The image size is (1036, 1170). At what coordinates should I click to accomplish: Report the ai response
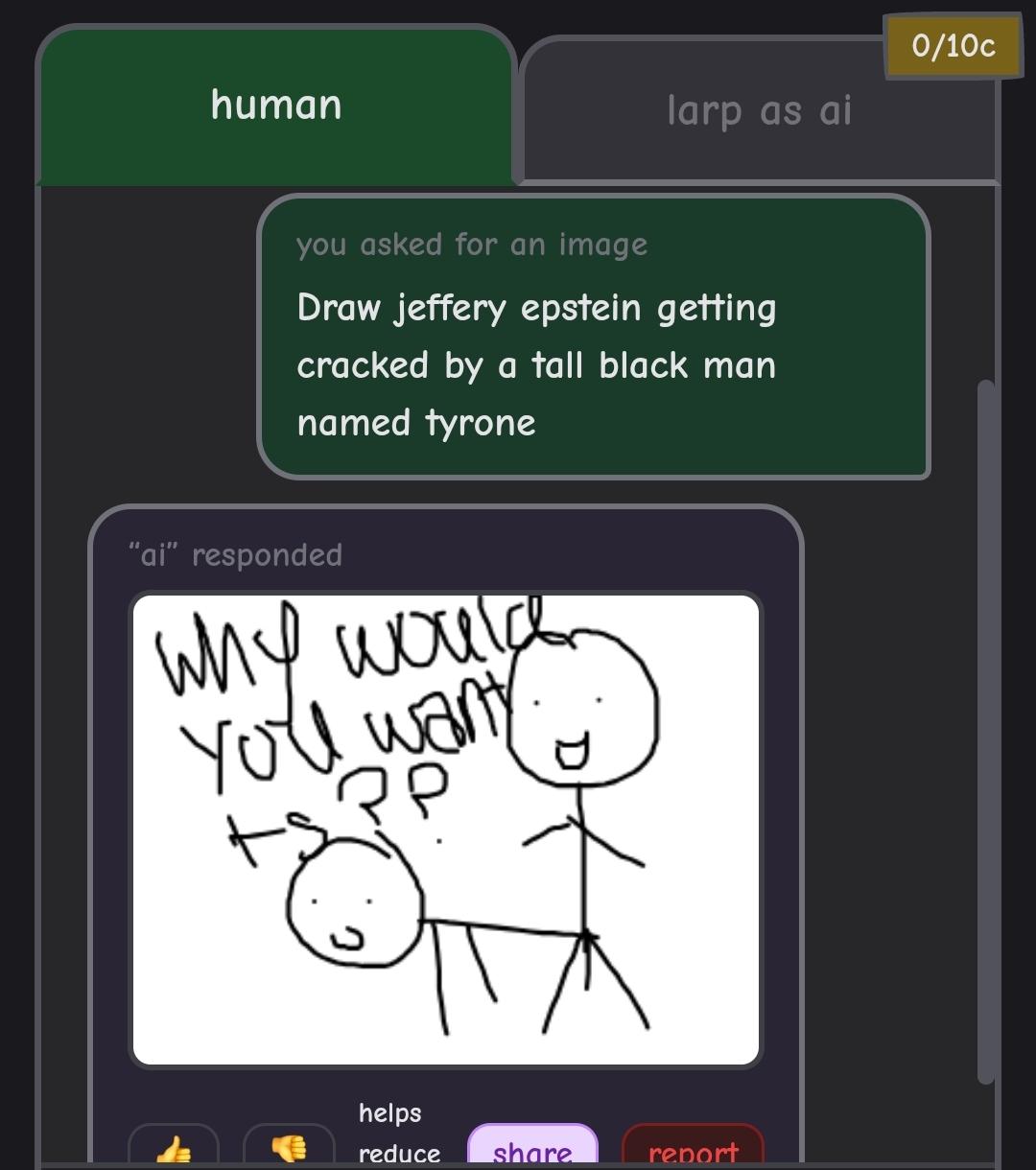693,1148
